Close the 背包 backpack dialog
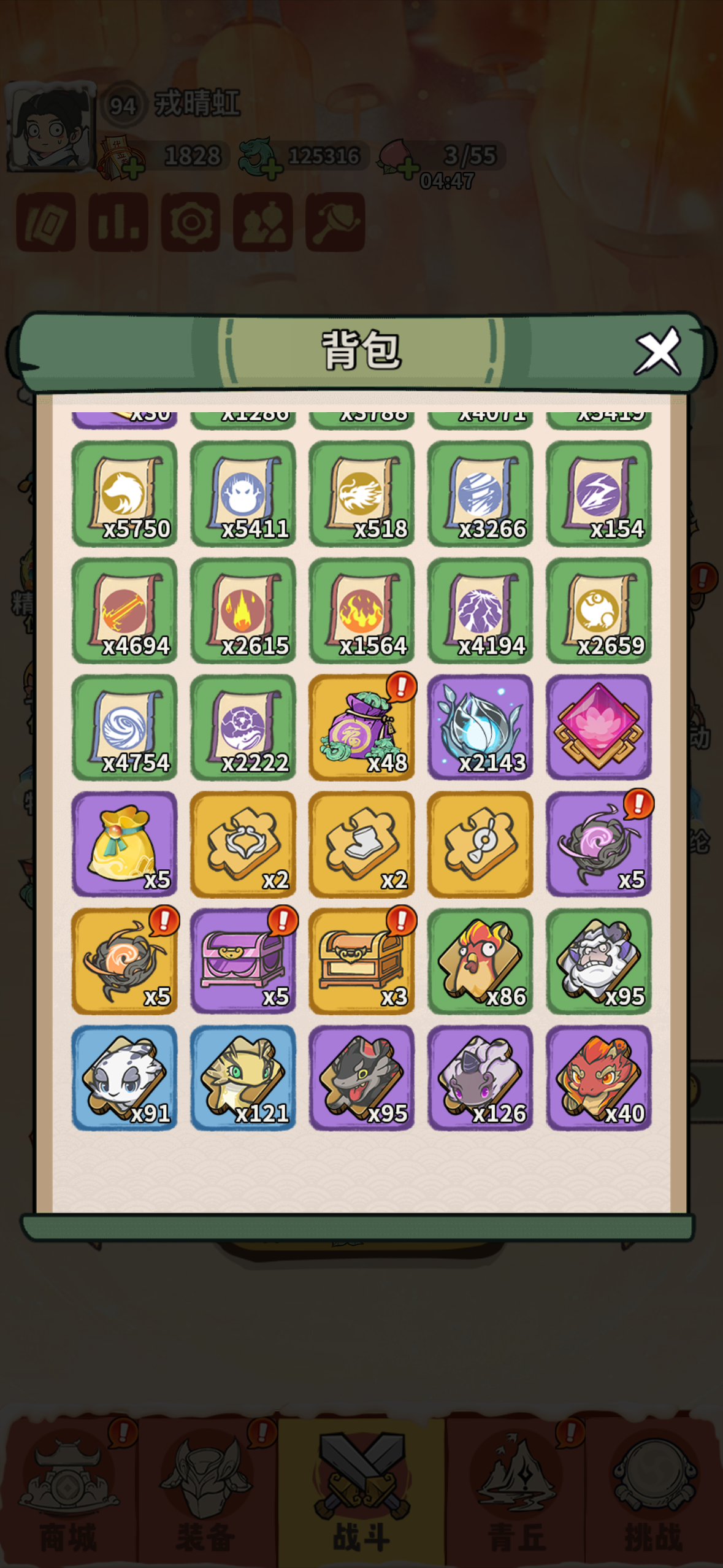The height and width of the screenshot is (1568, 723). pyautogui.click(x=658, y=351)
